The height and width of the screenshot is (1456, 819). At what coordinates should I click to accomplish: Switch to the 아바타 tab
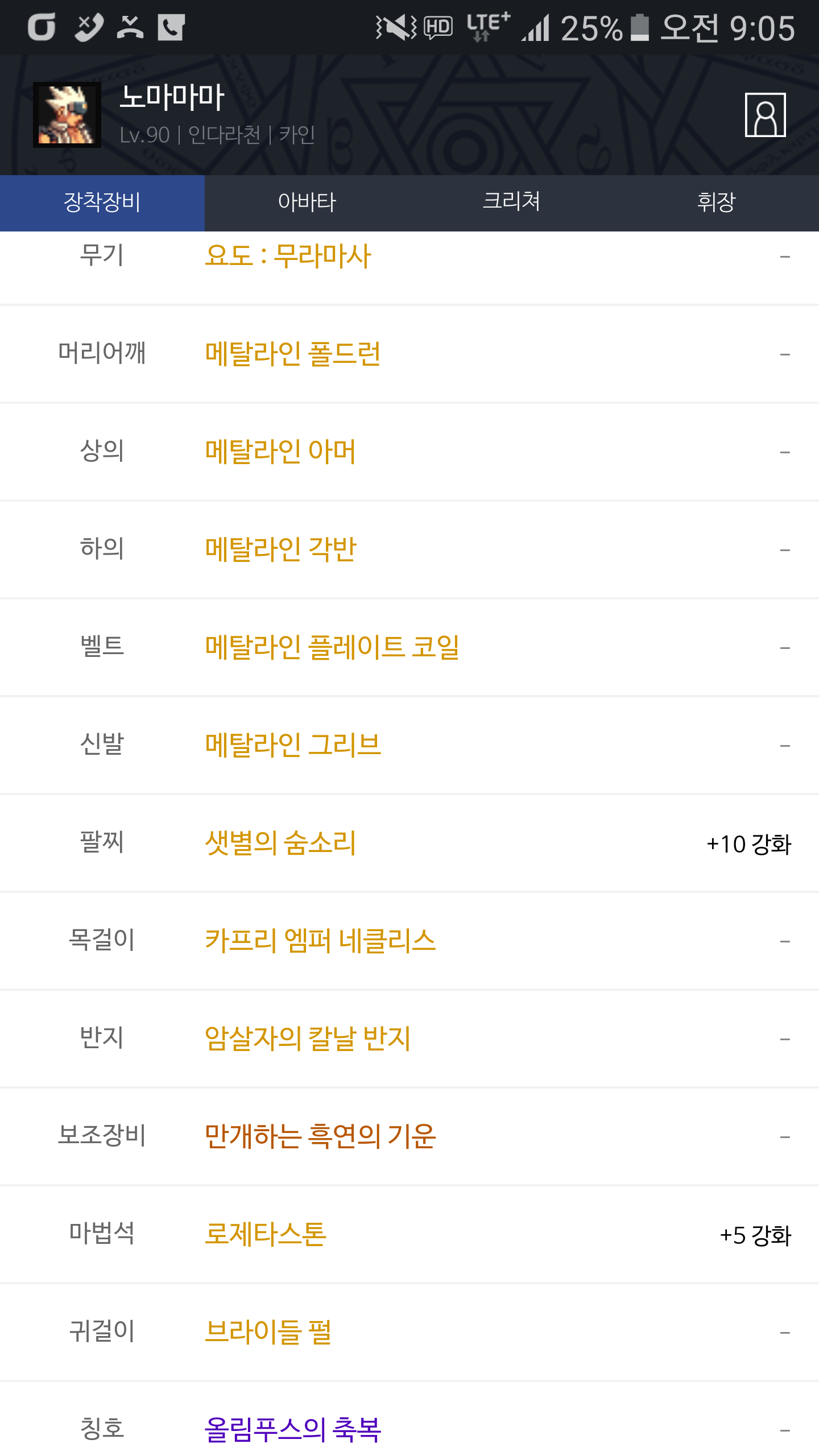(x=307, y=202)
